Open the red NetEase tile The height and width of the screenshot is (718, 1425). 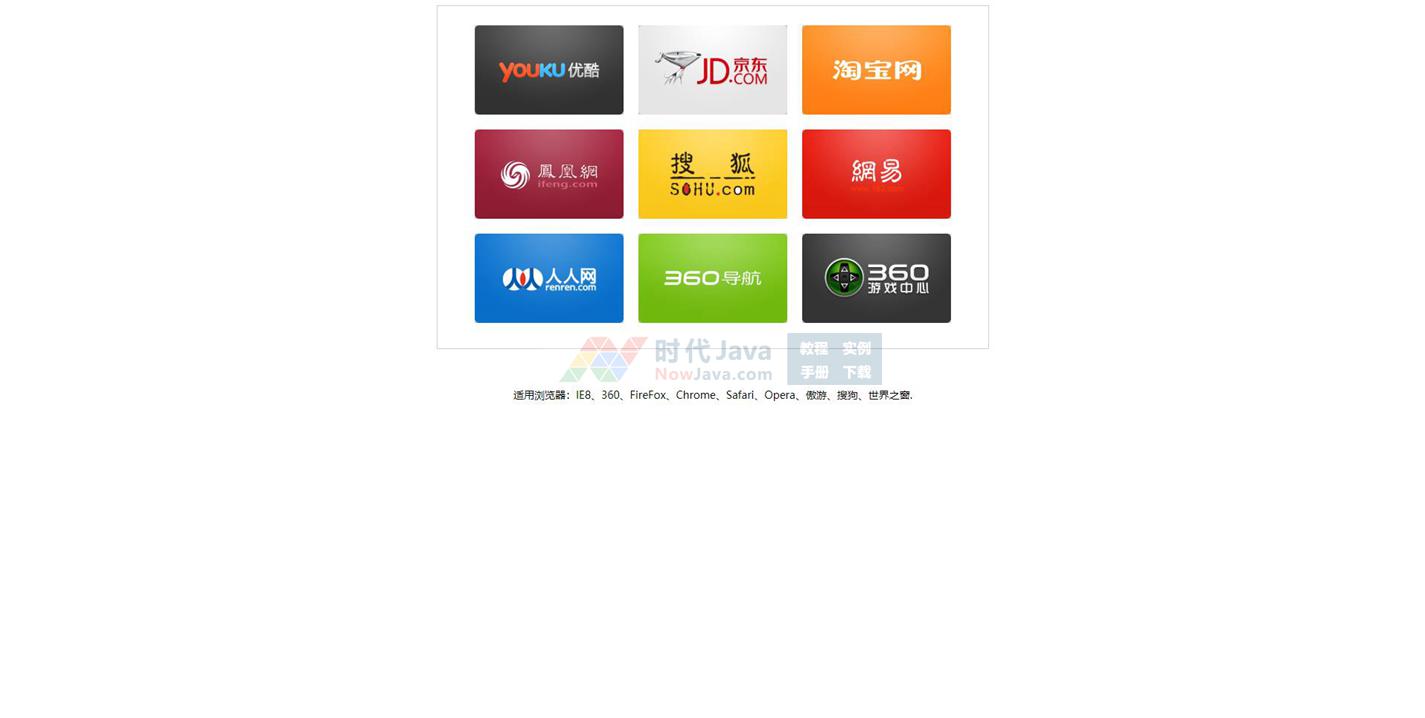point(876,174)
